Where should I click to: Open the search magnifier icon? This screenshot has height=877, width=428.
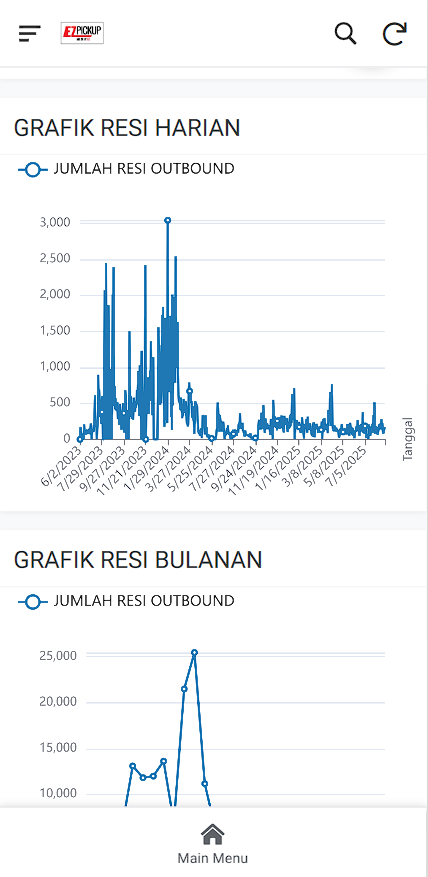[x=345, y=34]
